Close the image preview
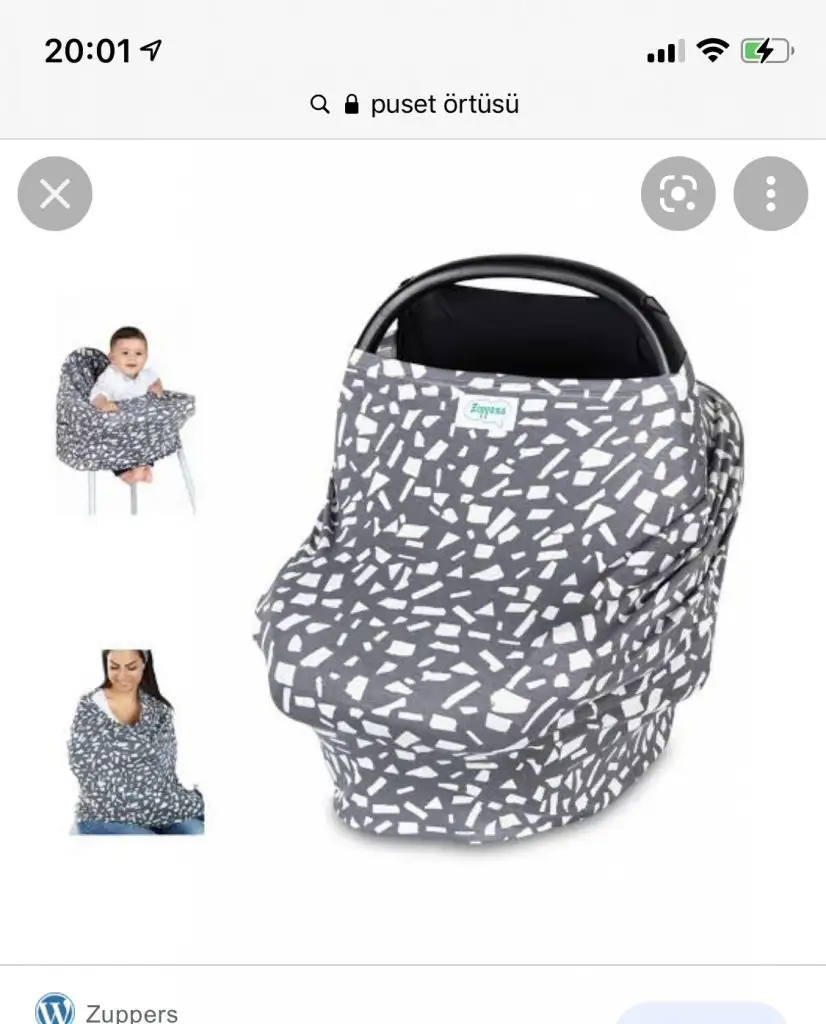Image resolution: width=826 pixels, height=1024 pixels. (55, 194)
